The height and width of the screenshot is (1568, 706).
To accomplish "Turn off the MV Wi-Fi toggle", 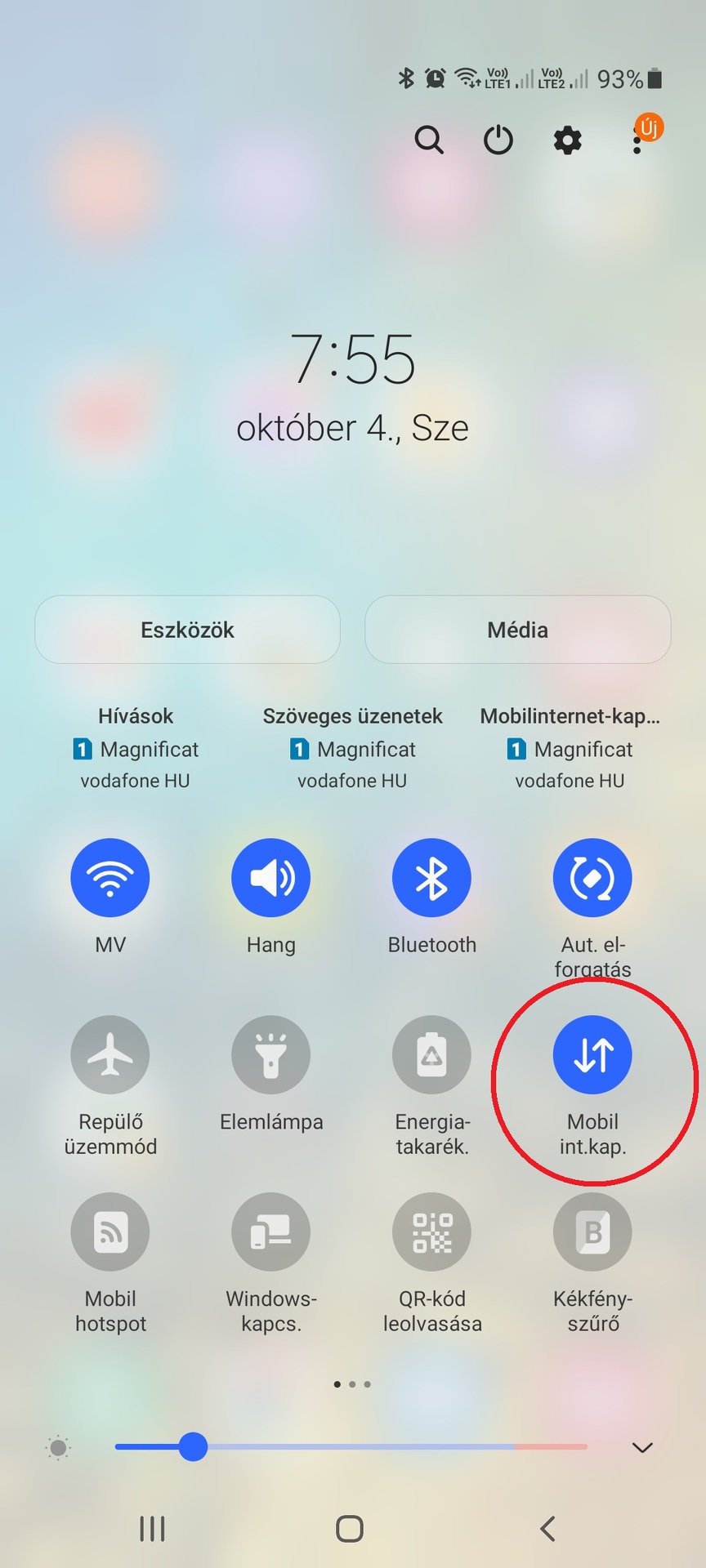I will [x=110, y=878].
